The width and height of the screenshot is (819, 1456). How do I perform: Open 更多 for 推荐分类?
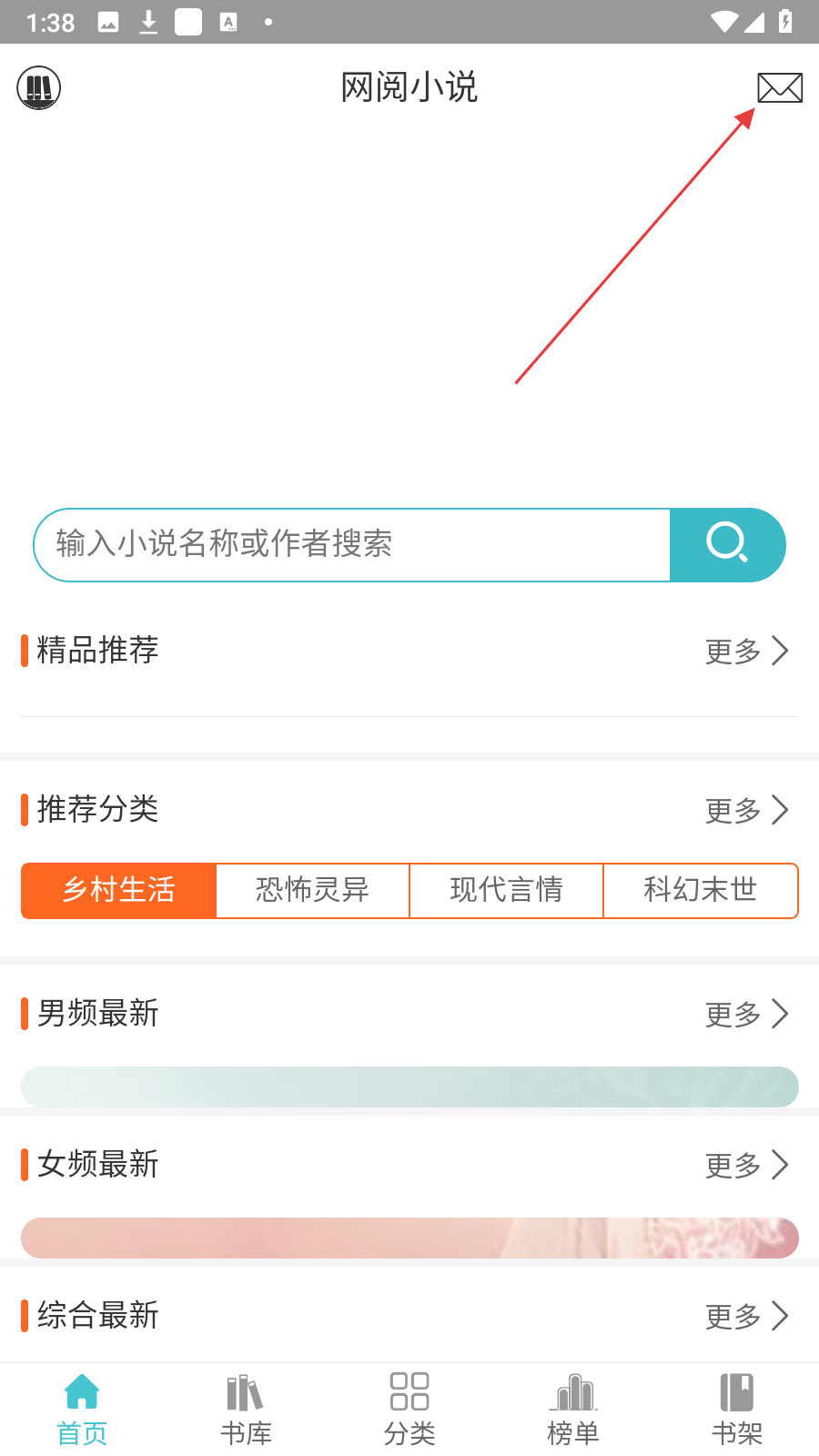746,810
